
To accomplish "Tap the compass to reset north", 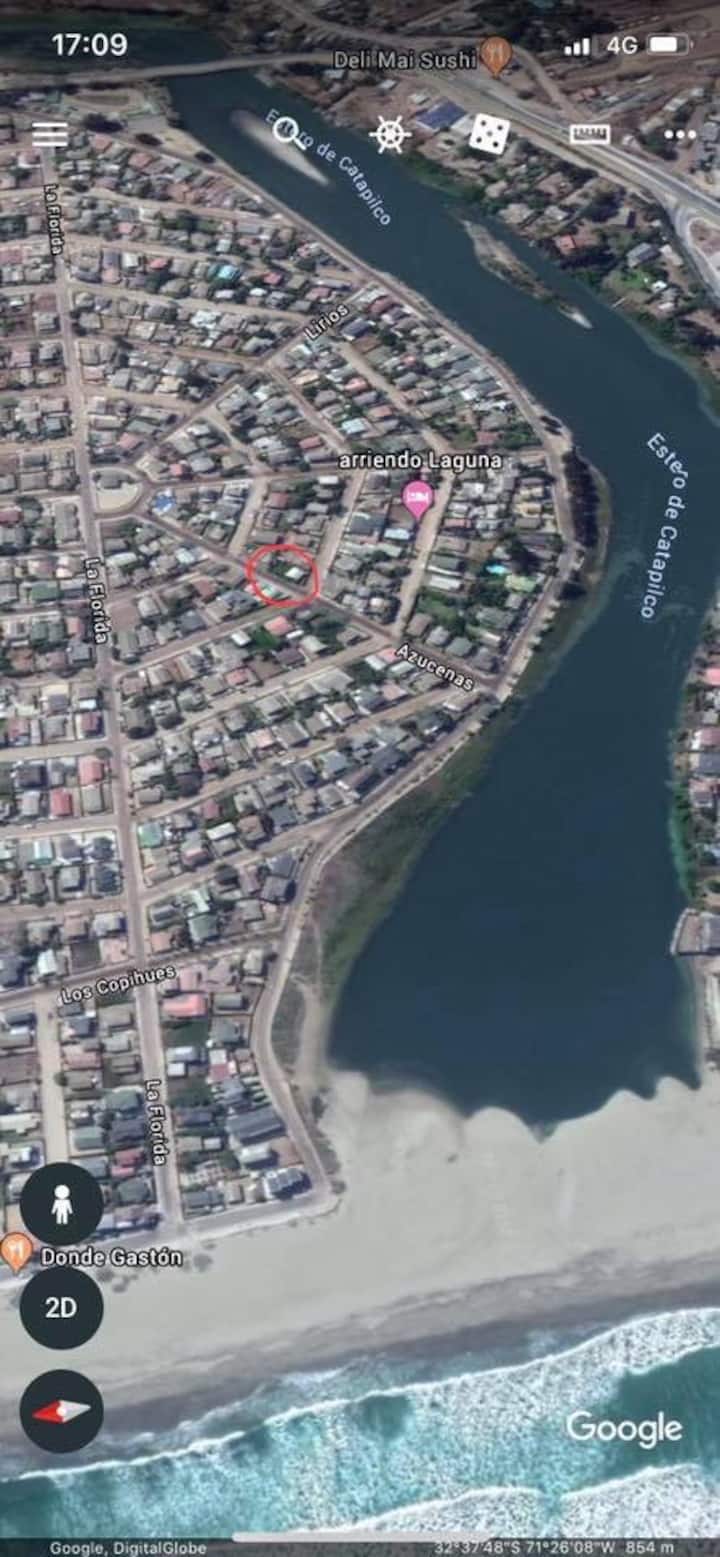I will coord(61,1411).
